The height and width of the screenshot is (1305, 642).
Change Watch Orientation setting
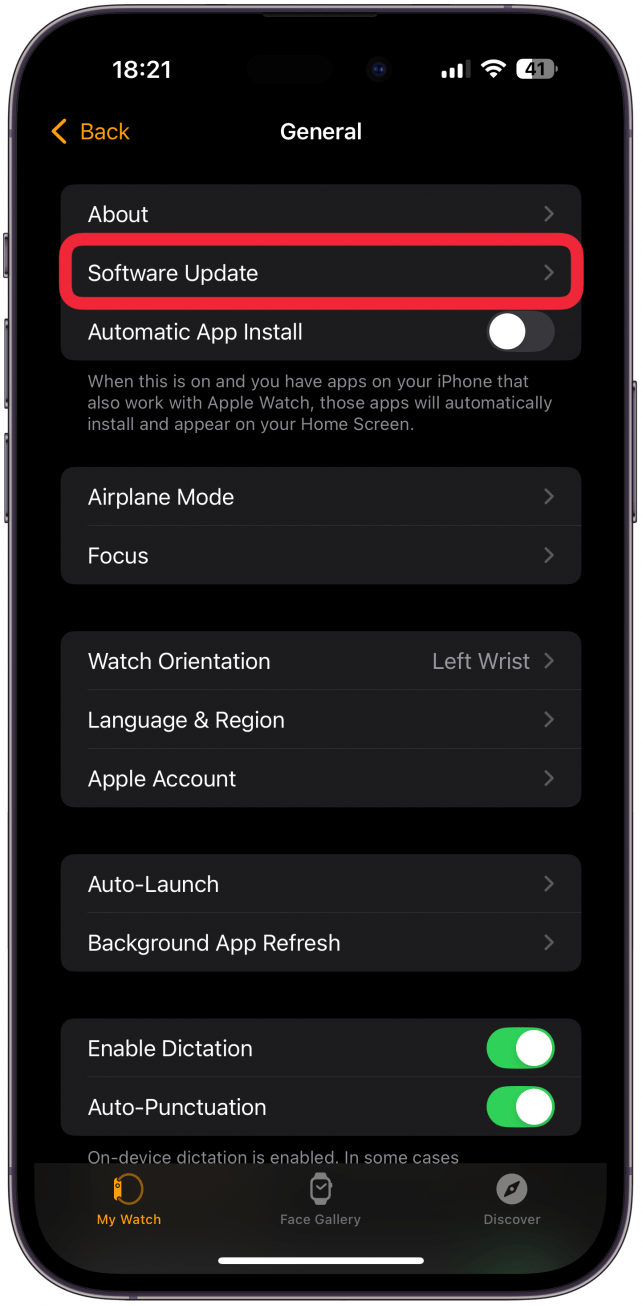[x=321, y=661]
